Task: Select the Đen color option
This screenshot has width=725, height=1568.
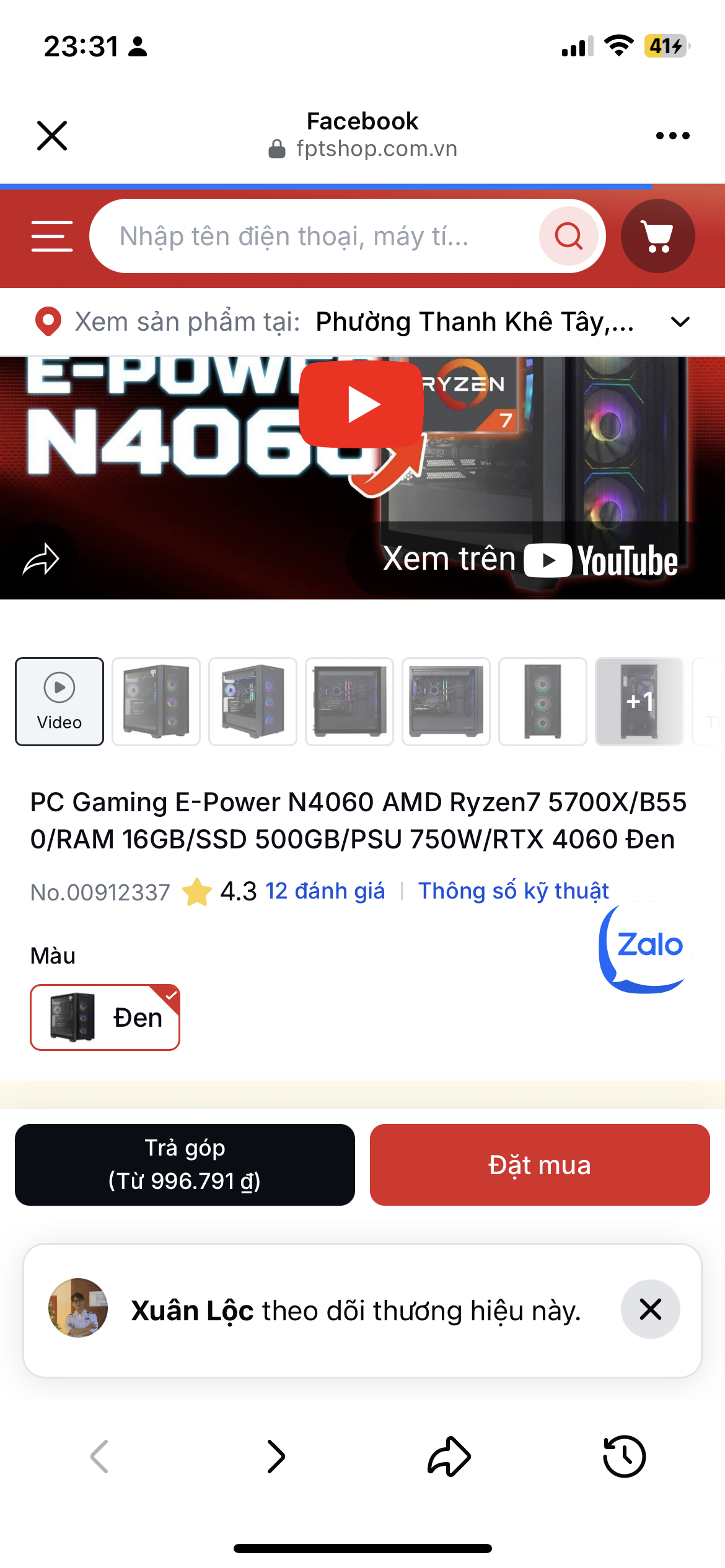Action: [x=105, y=1017]
